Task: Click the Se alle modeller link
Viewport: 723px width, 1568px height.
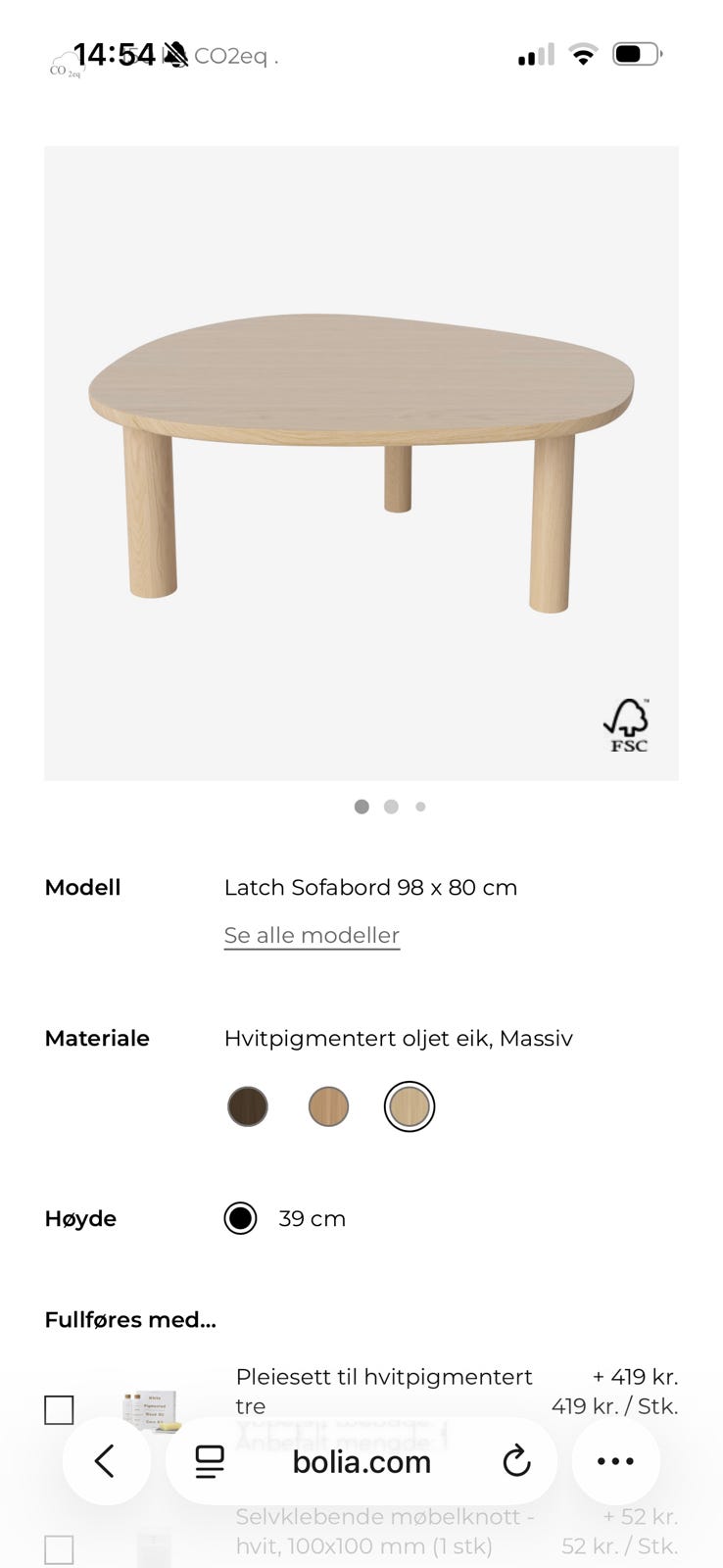Action: point(312,935)
